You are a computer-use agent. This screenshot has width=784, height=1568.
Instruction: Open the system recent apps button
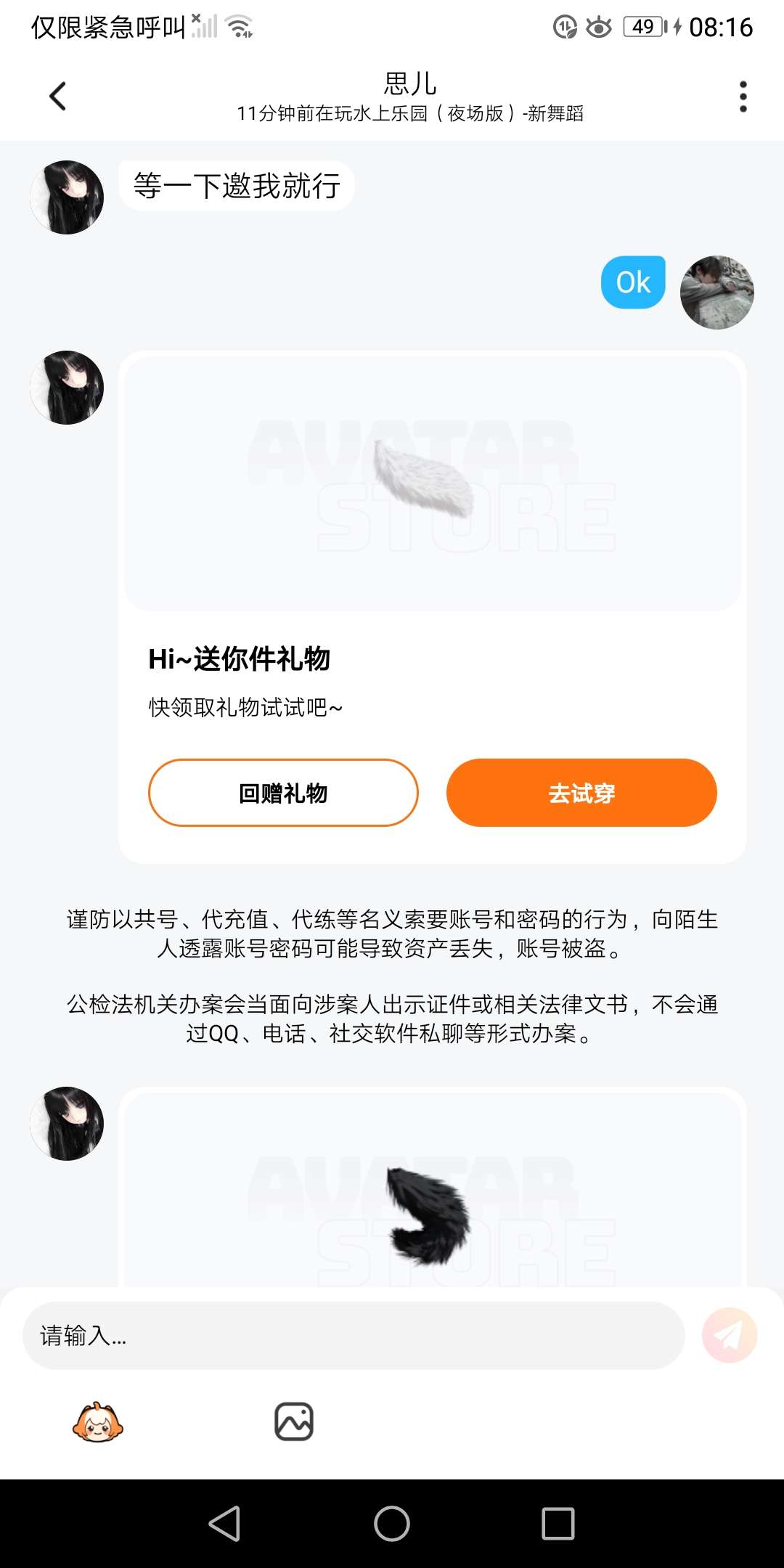[558, 1523]
